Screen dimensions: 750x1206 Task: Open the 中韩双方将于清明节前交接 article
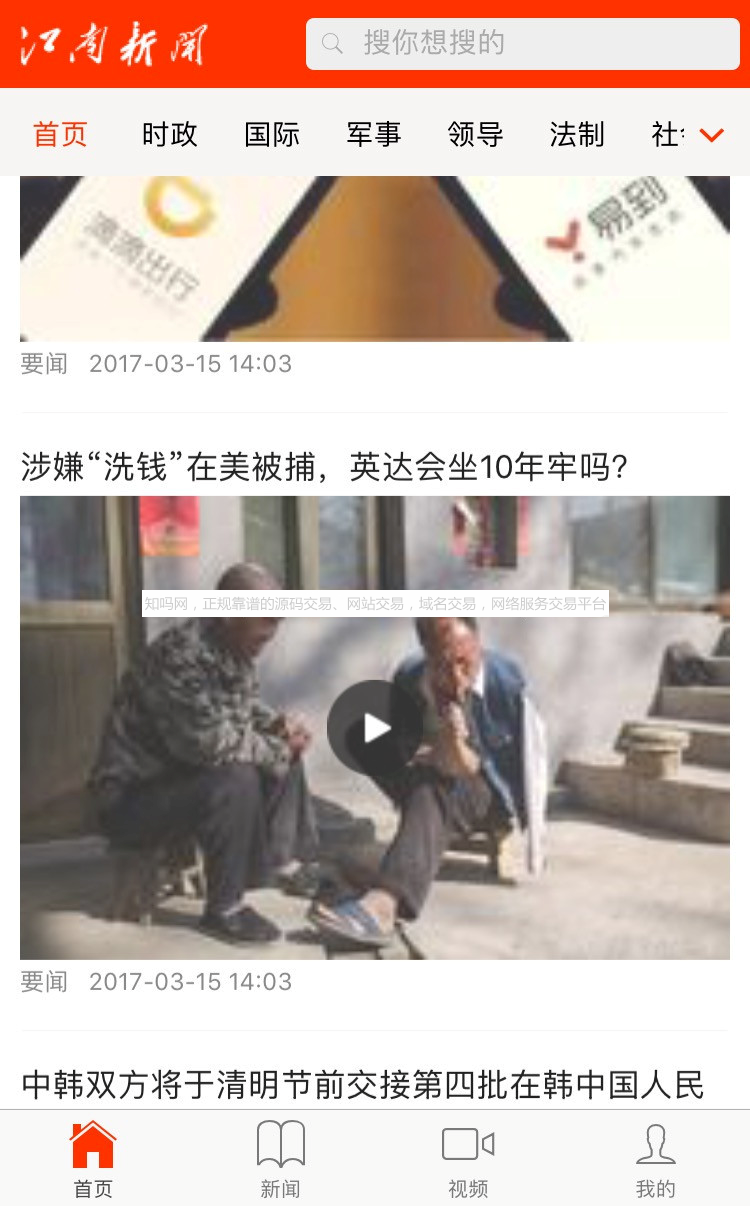362,1084
